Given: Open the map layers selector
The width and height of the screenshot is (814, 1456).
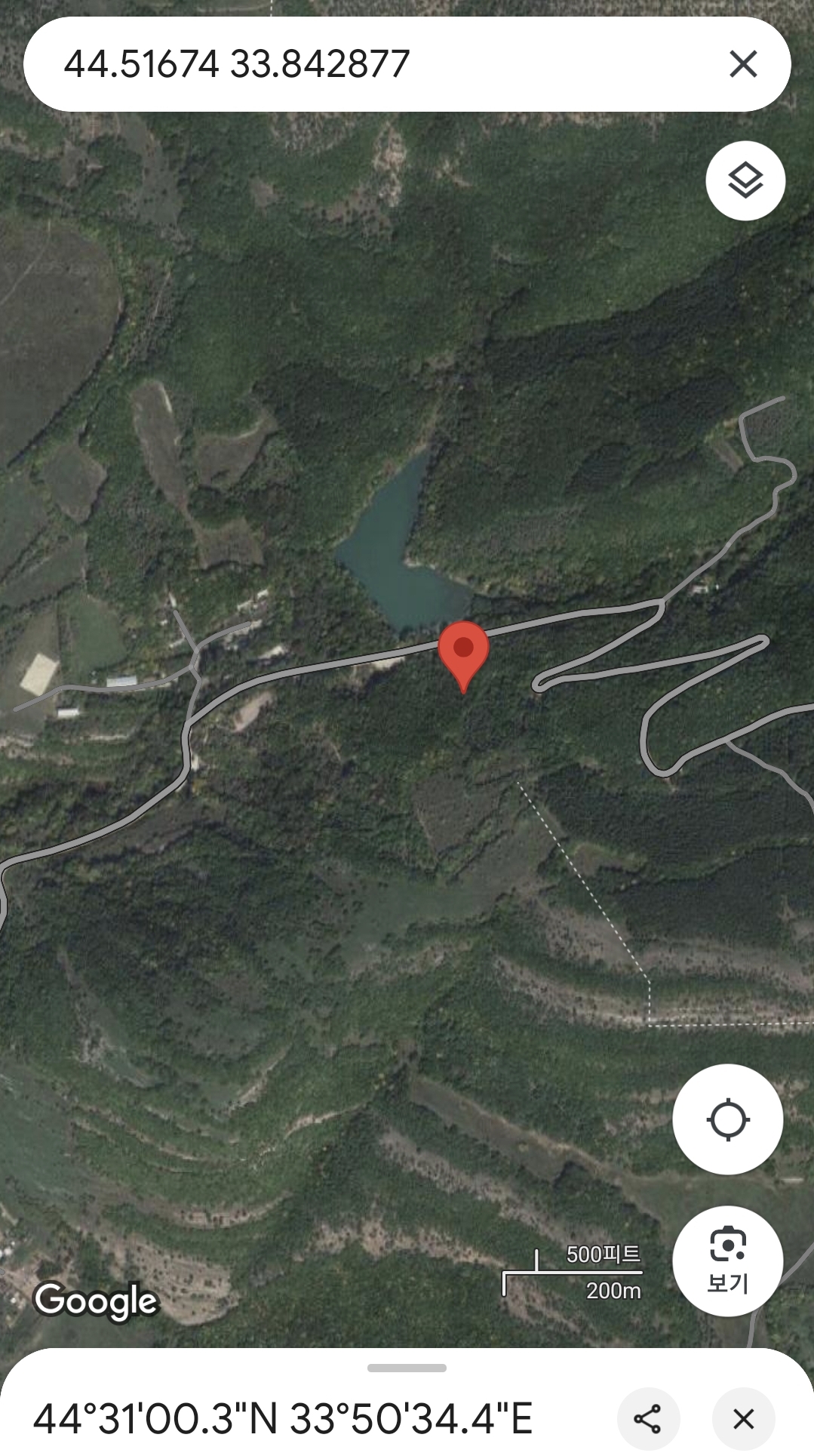Looking at the screenshot, I should point(745,181).
